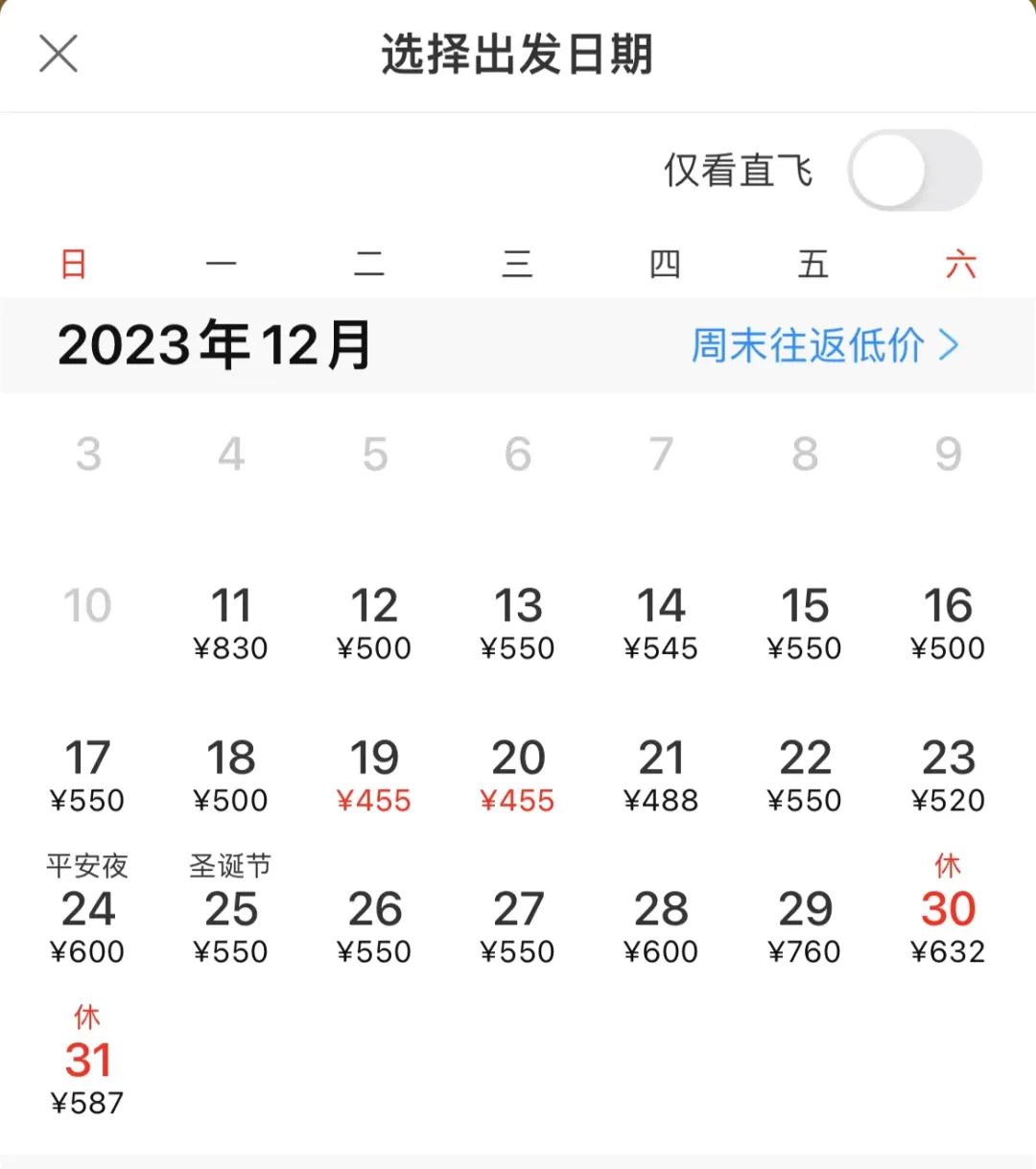Click the chevron next to 周末往返低价
1036x1169 pixels.
pyautogui.click(x=949, y=346)
